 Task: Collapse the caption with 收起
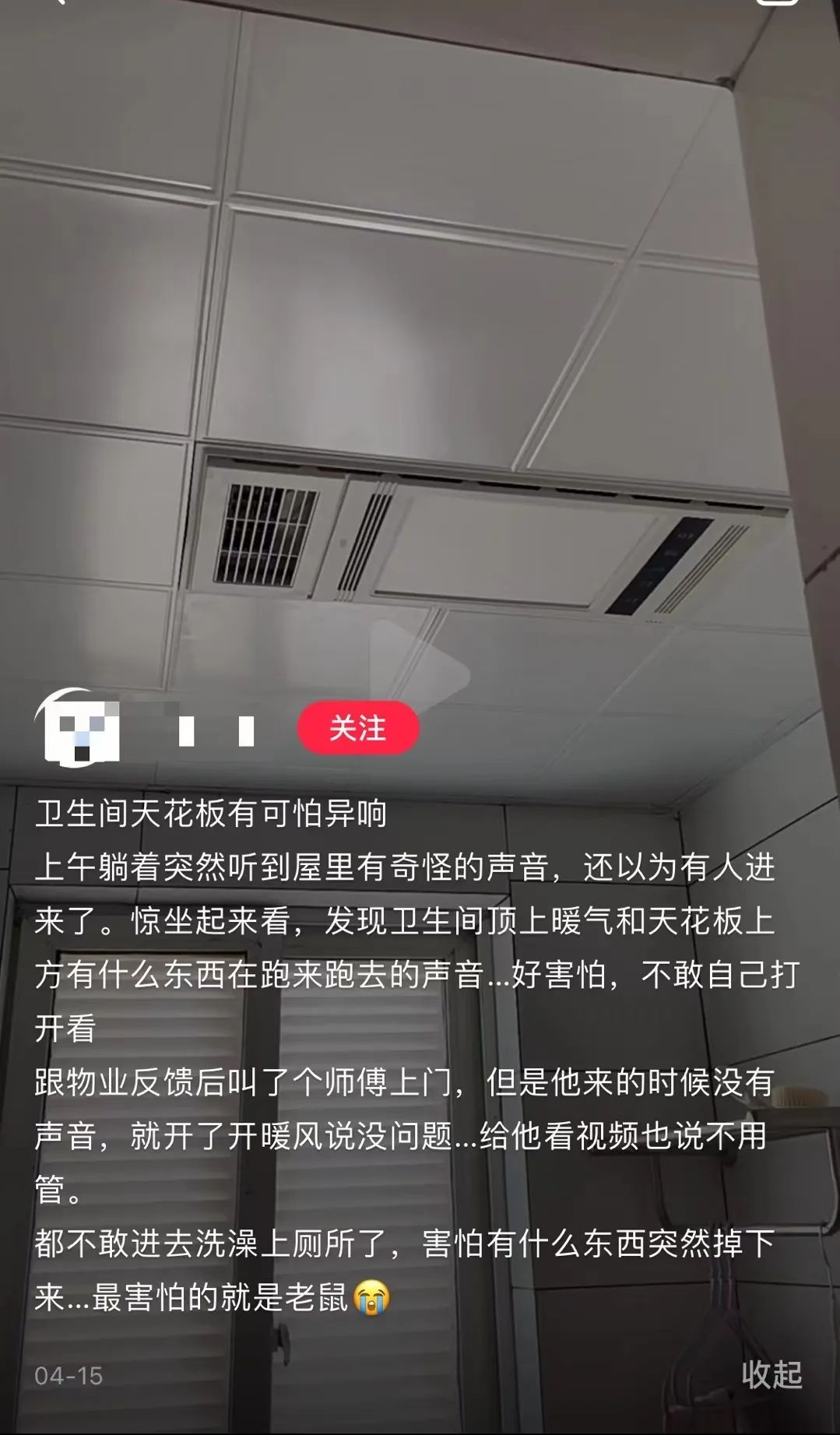coord(771,1374)
